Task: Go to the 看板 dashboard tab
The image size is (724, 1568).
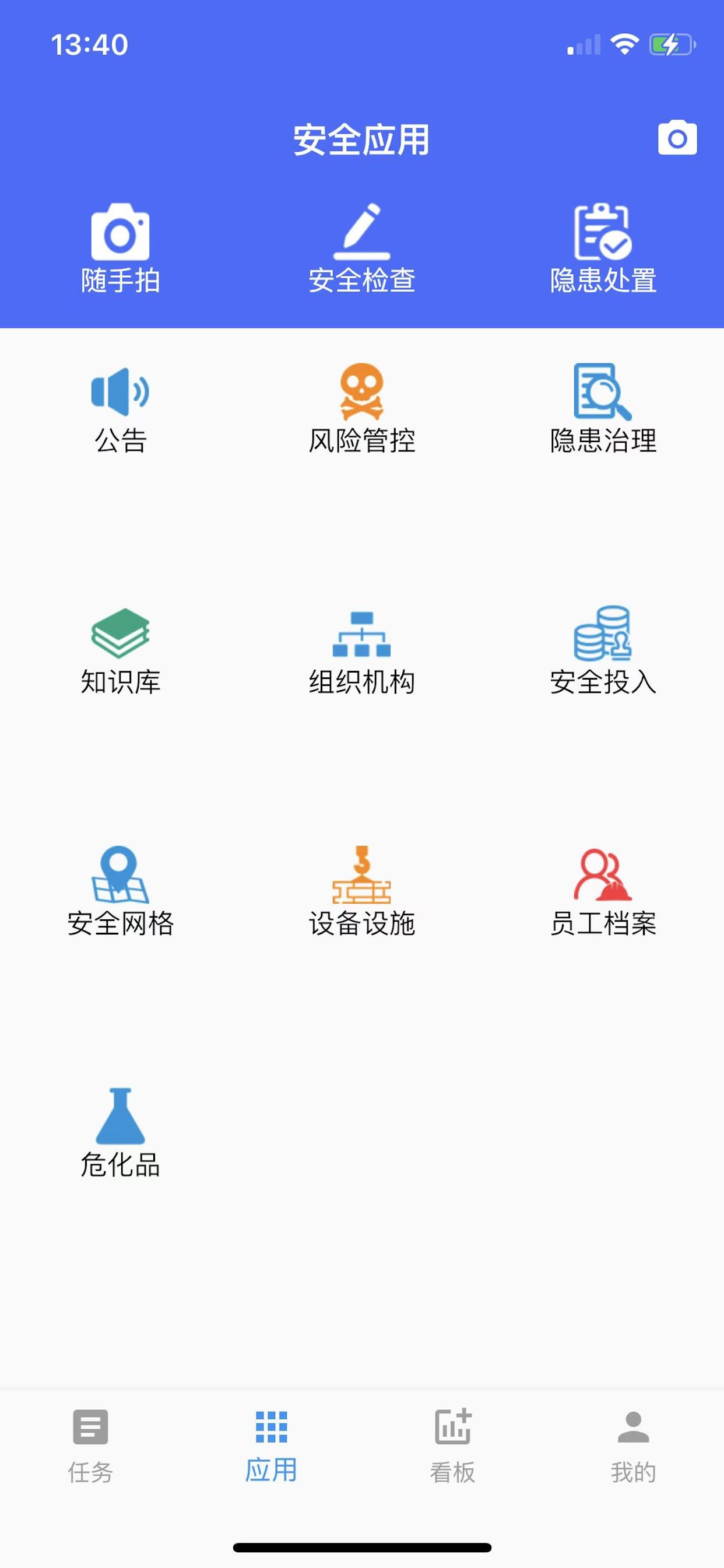Action: (452, 1447)
